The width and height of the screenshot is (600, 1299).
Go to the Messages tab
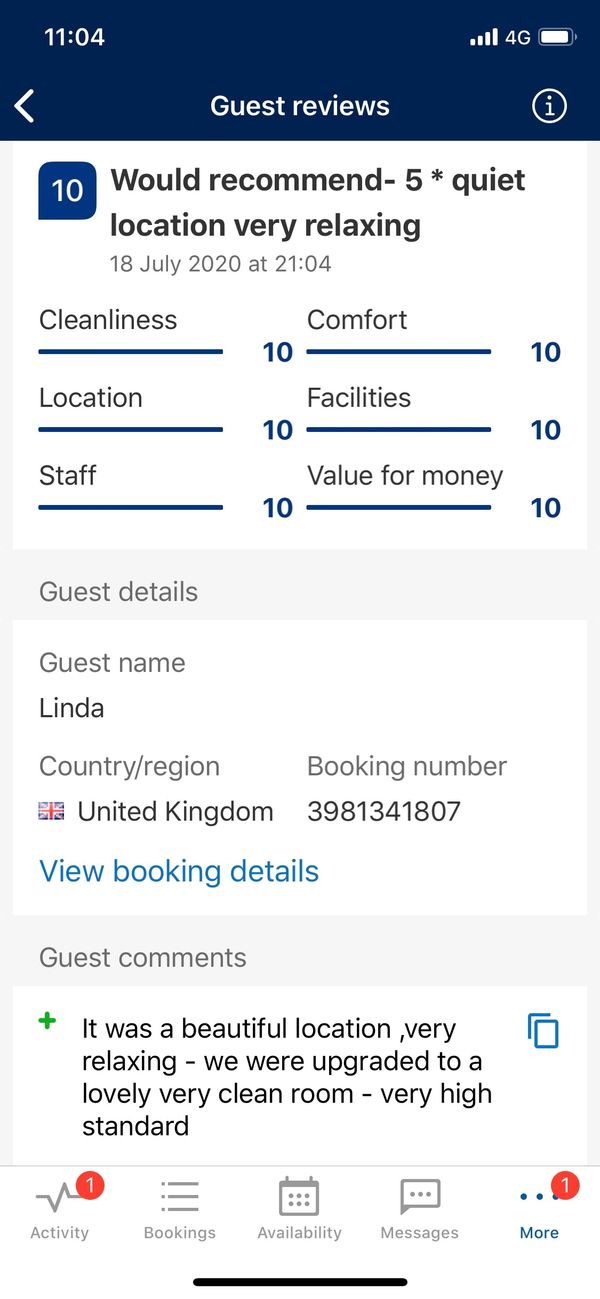tap(420, 1208)
